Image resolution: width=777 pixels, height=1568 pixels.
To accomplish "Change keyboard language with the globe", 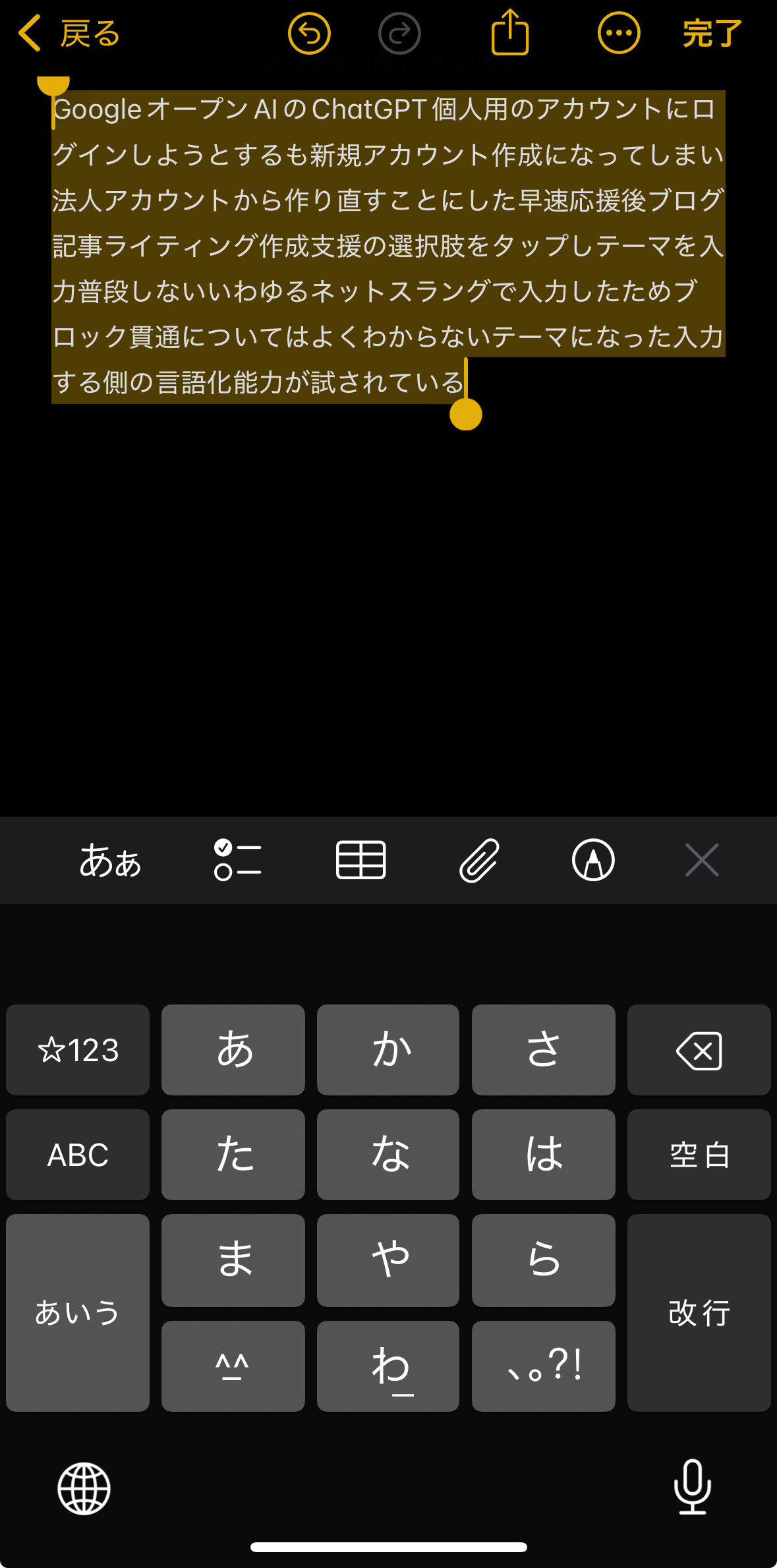I will (x=84, y=1489).
